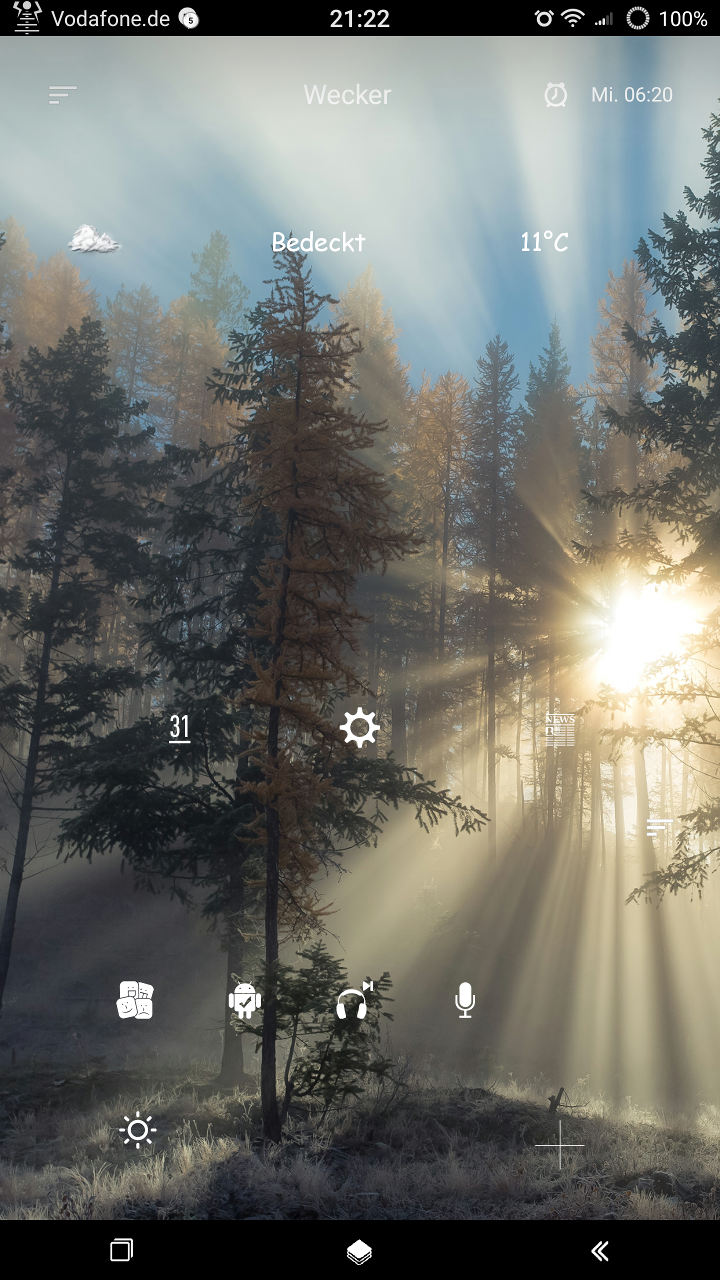Go back using the double-arrow navigation button
Viewport: 720px width, 1280px height.
599,1251
